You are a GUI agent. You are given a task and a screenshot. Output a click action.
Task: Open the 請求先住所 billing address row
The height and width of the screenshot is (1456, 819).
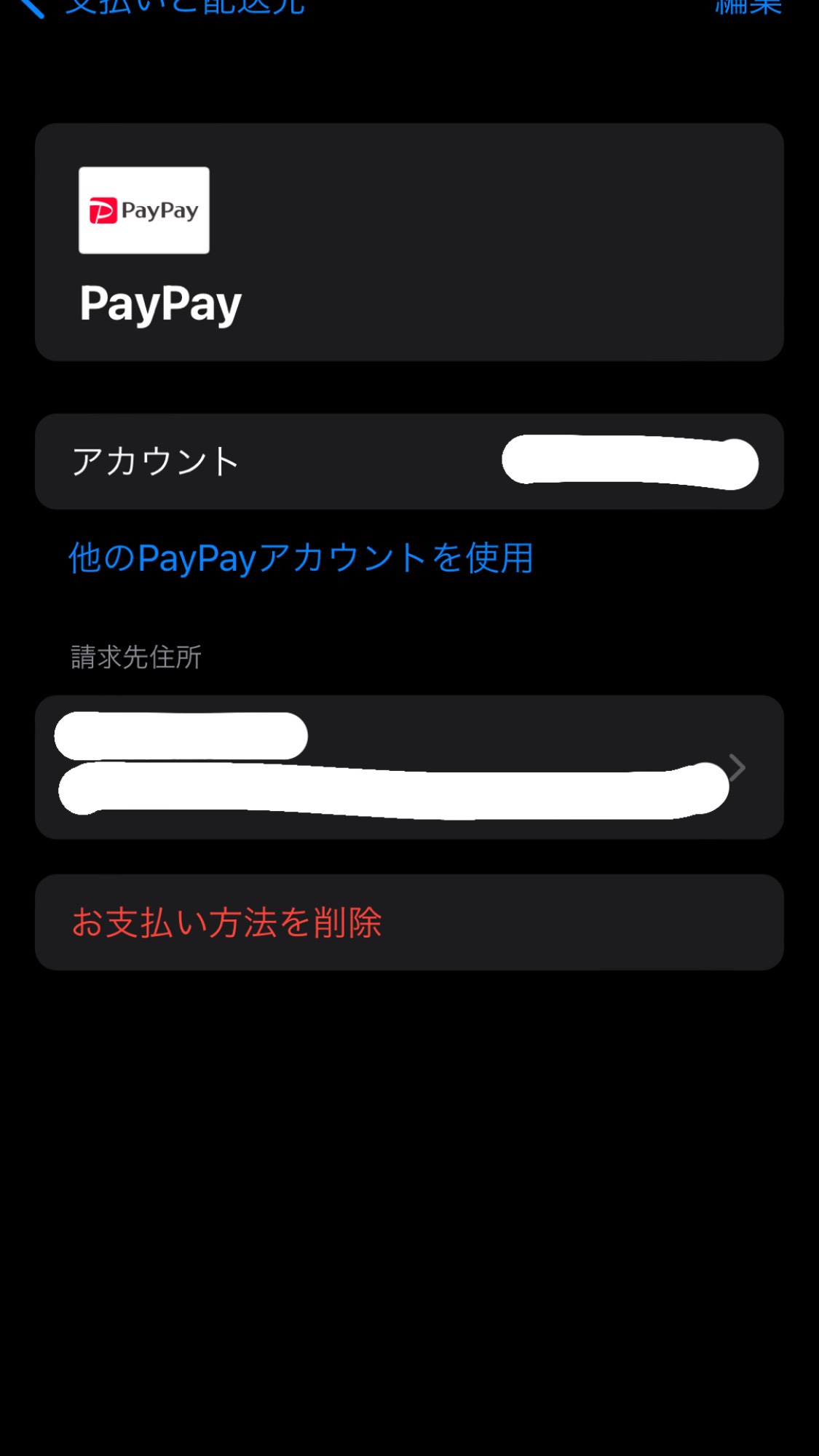tap(409, 767)
